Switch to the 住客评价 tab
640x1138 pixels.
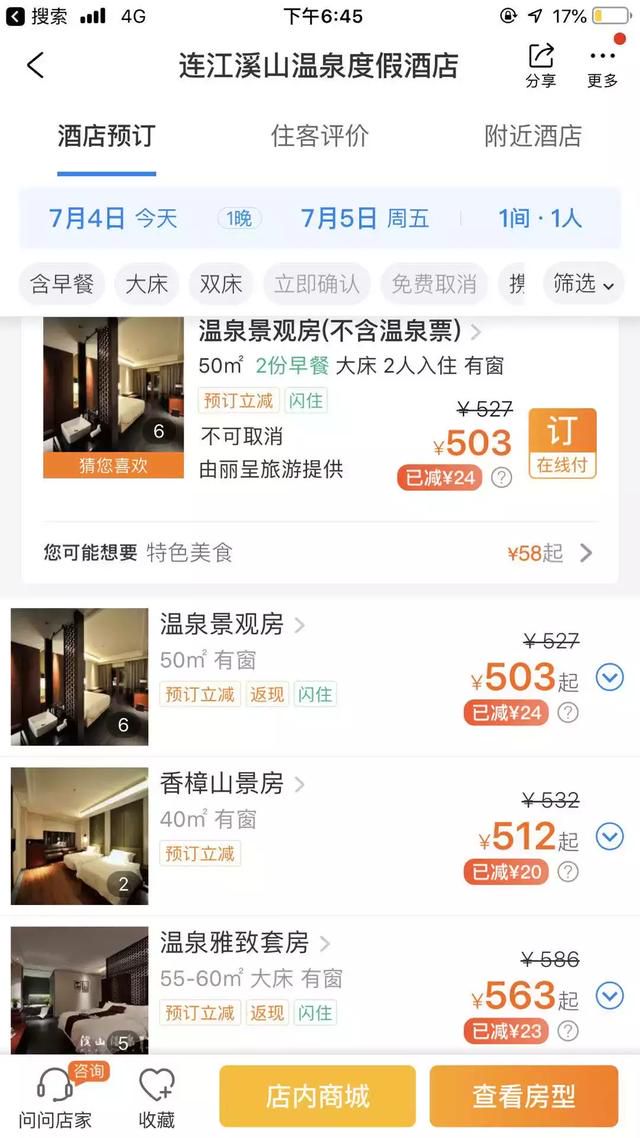(320, 136)
